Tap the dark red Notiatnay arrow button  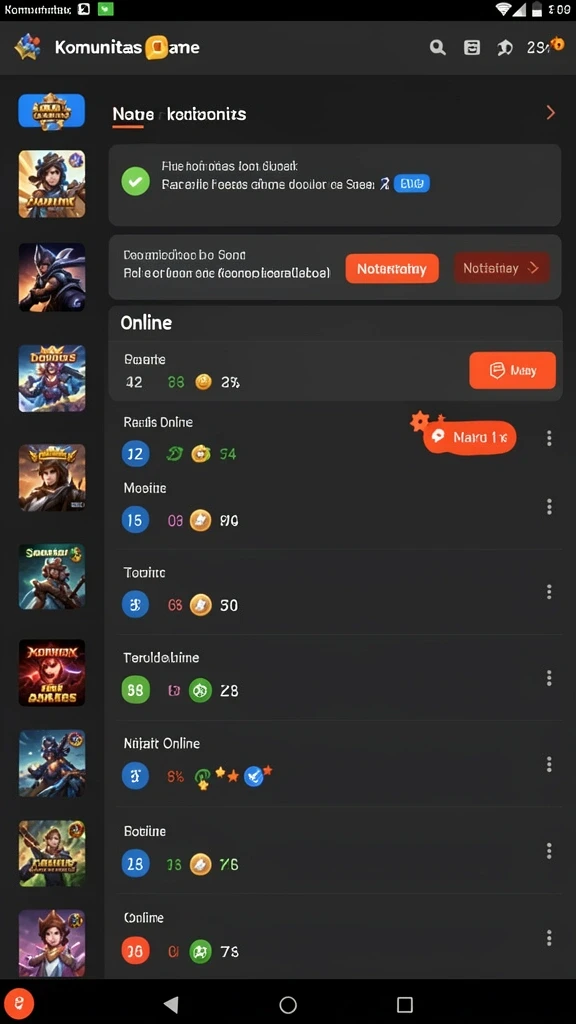pyautogui.click(x=501, y=268)
